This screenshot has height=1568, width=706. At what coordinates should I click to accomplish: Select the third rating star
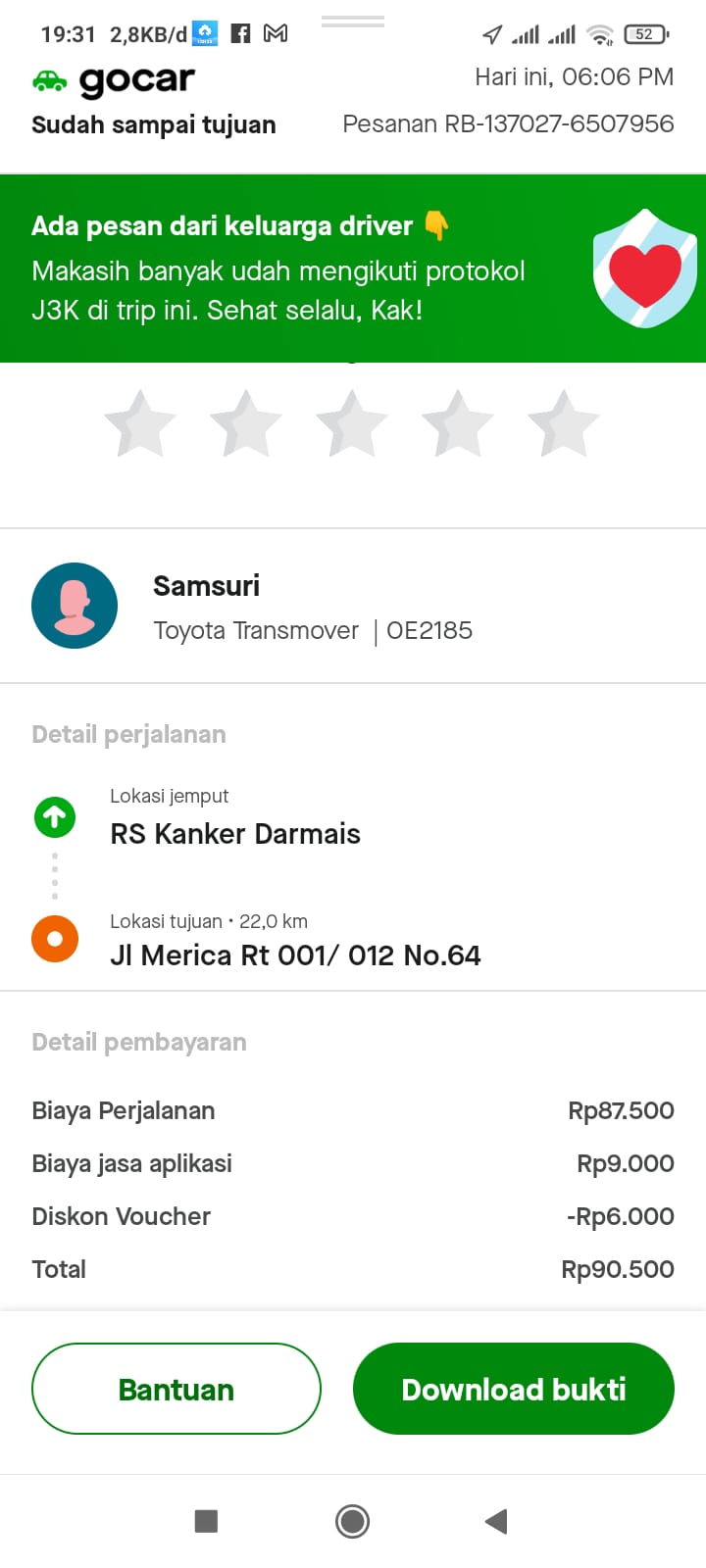[352, 424]
